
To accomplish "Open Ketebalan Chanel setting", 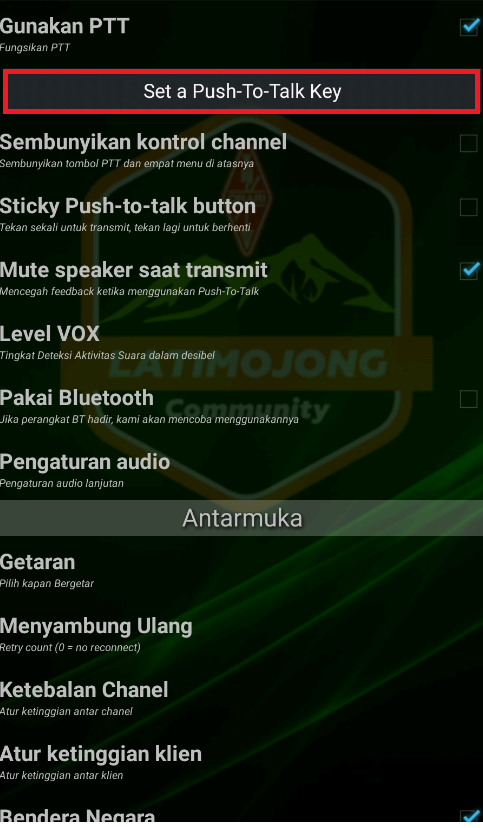I will pyautogui.click(x=241, y=699).
